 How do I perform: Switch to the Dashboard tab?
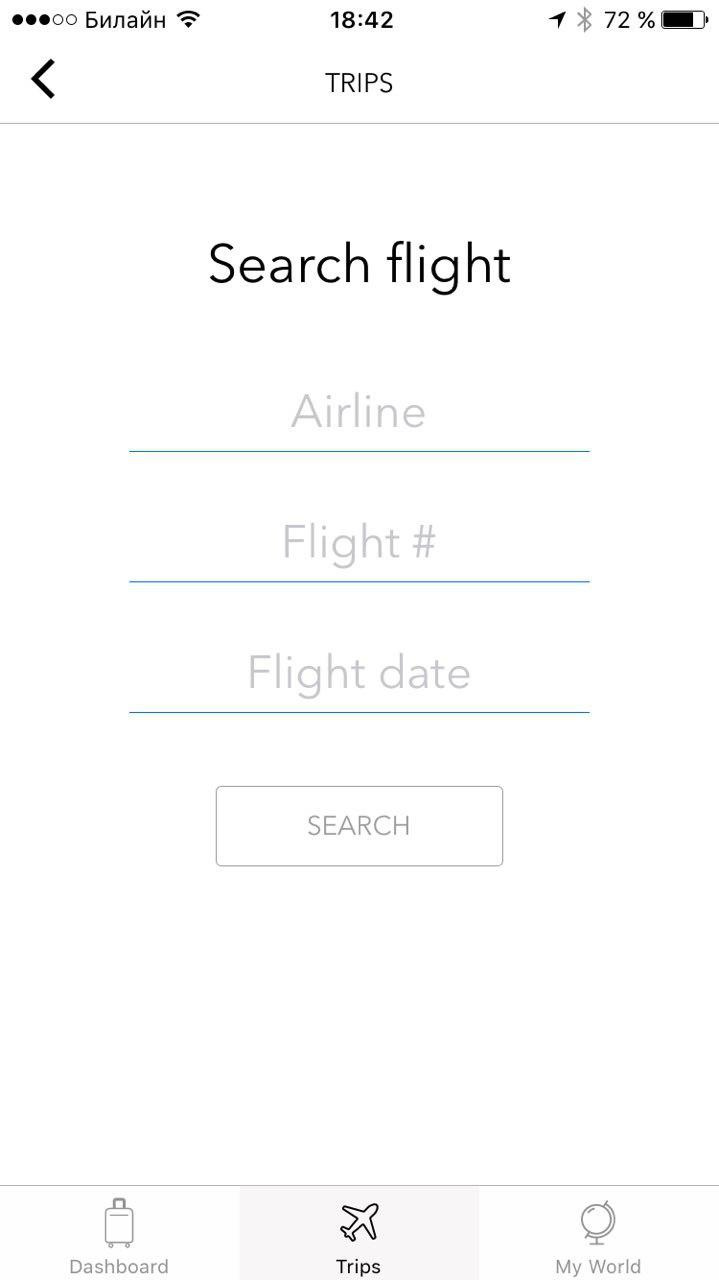click(x=119, y=1235)
